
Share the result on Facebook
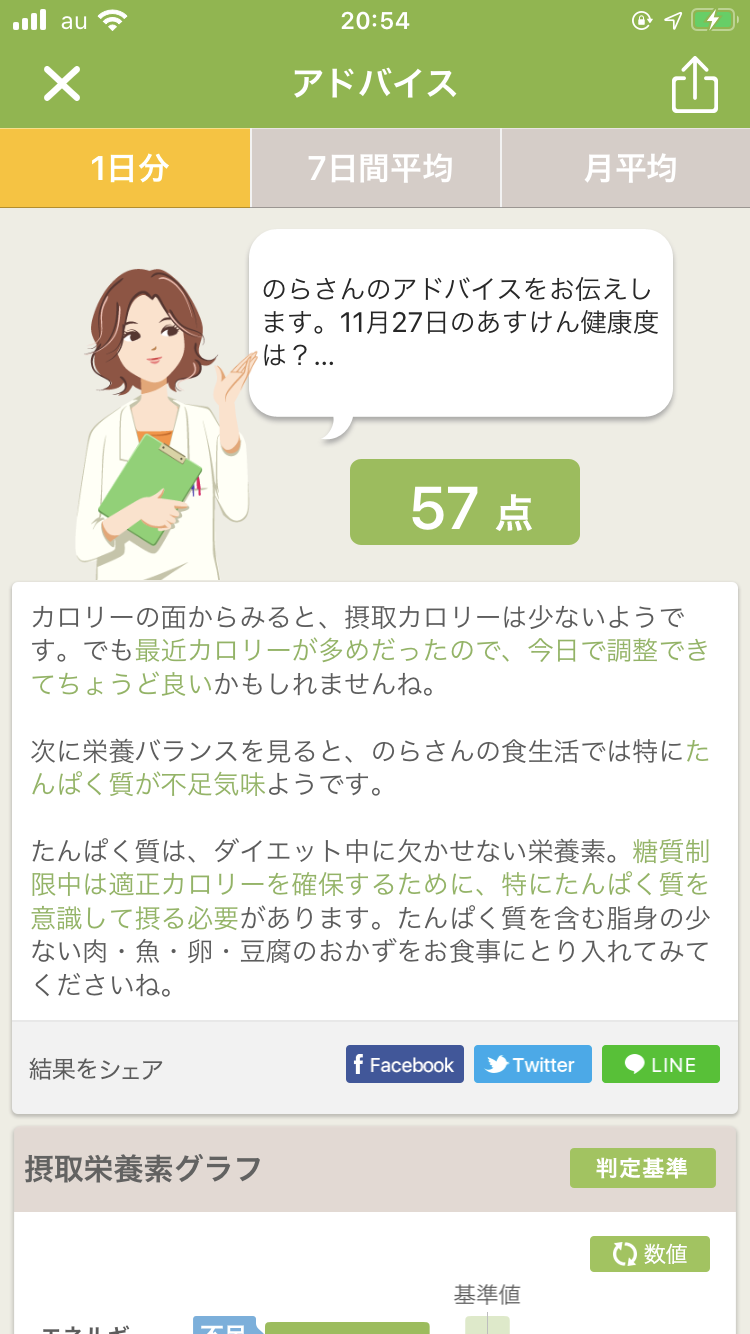pyautogui.click(x=405, y=1065)
